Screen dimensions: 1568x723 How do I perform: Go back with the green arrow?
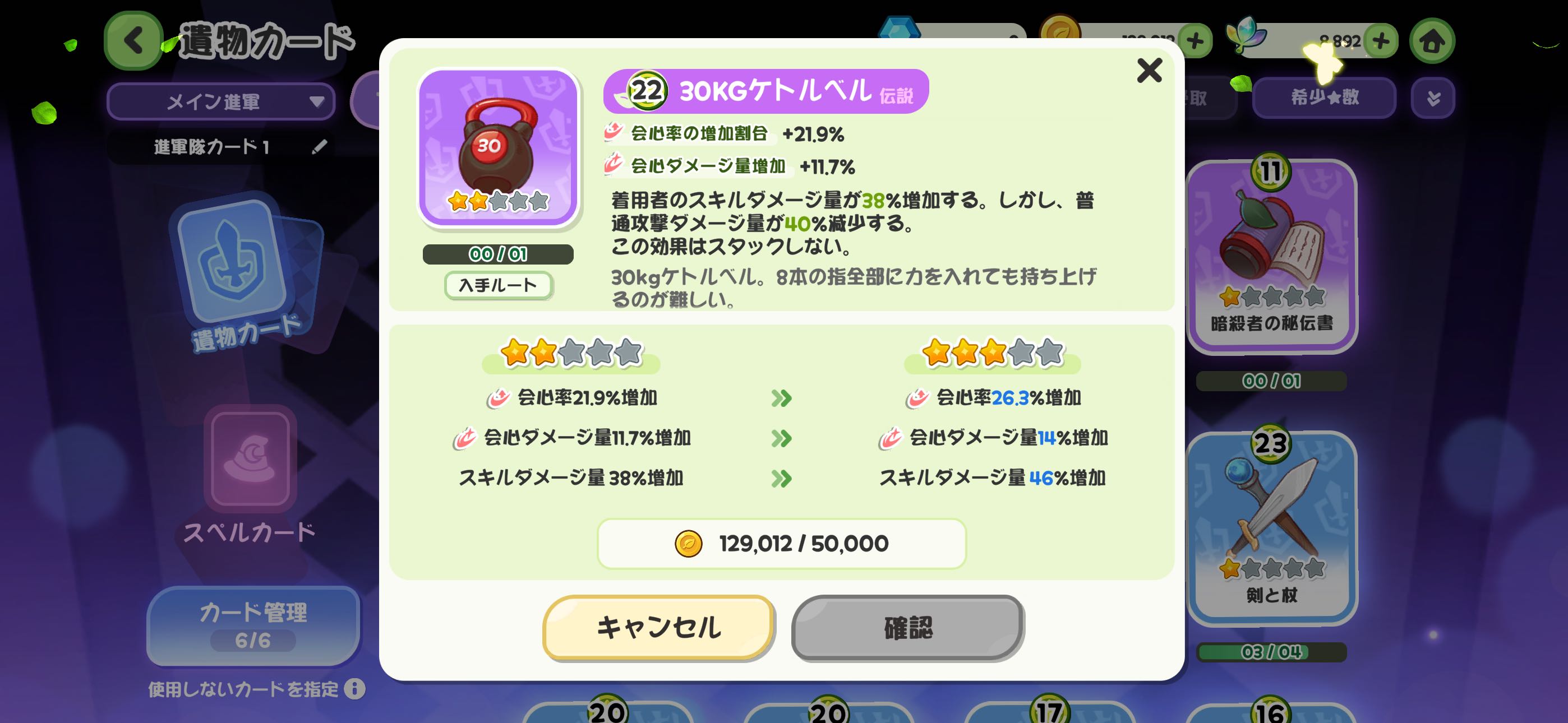point(133,41)
